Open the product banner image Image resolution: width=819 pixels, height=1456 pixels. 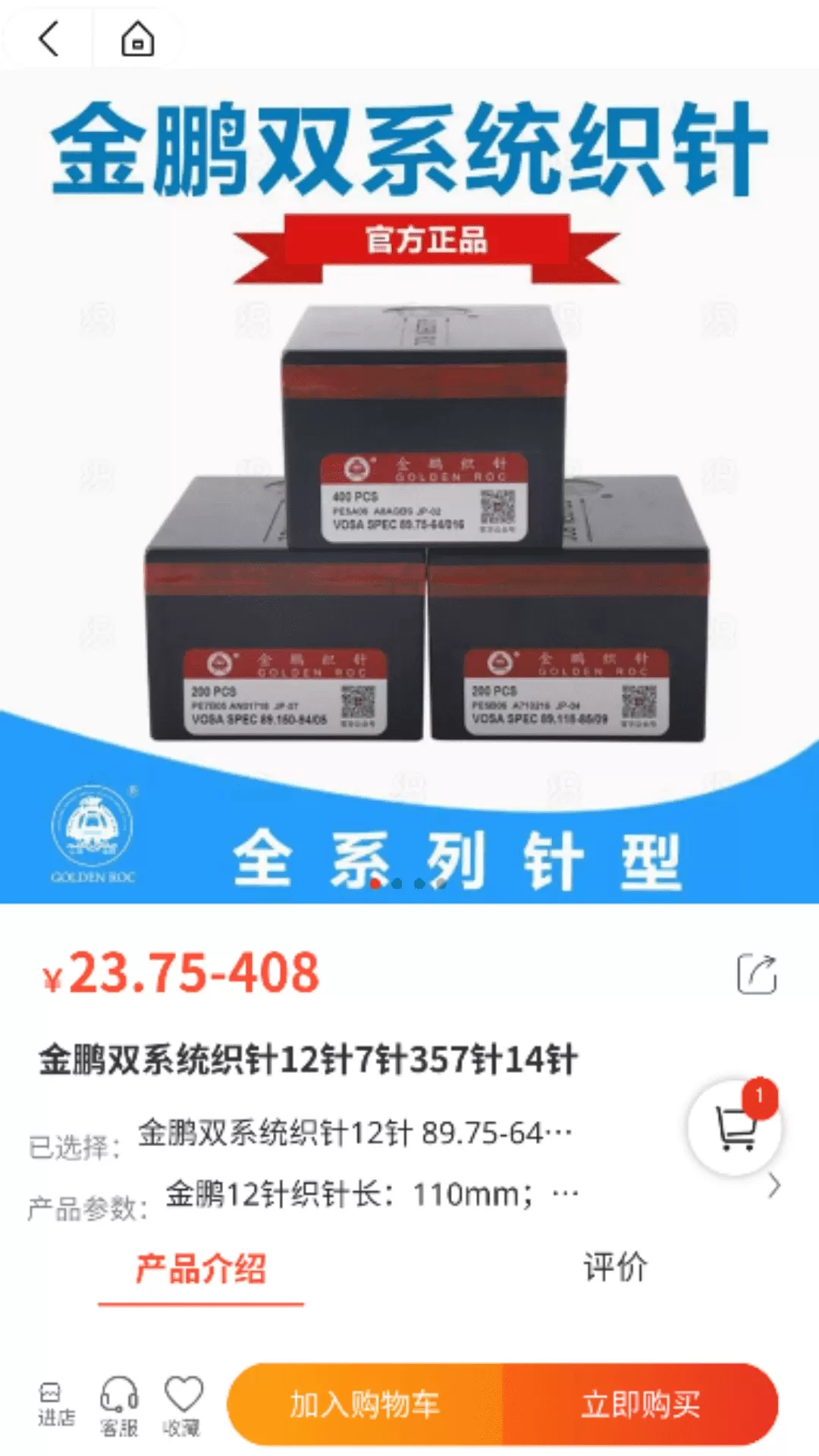point(409,486)
